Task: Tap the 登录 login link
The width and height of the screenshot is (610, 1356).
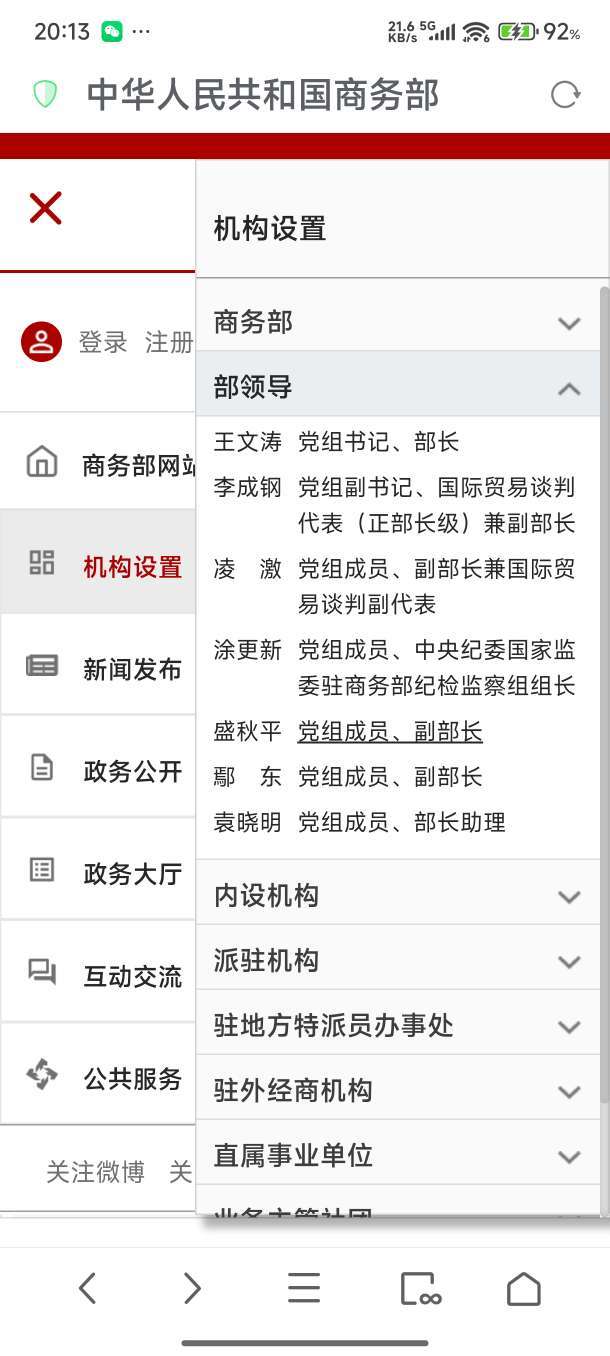Action: click(103, 342)
